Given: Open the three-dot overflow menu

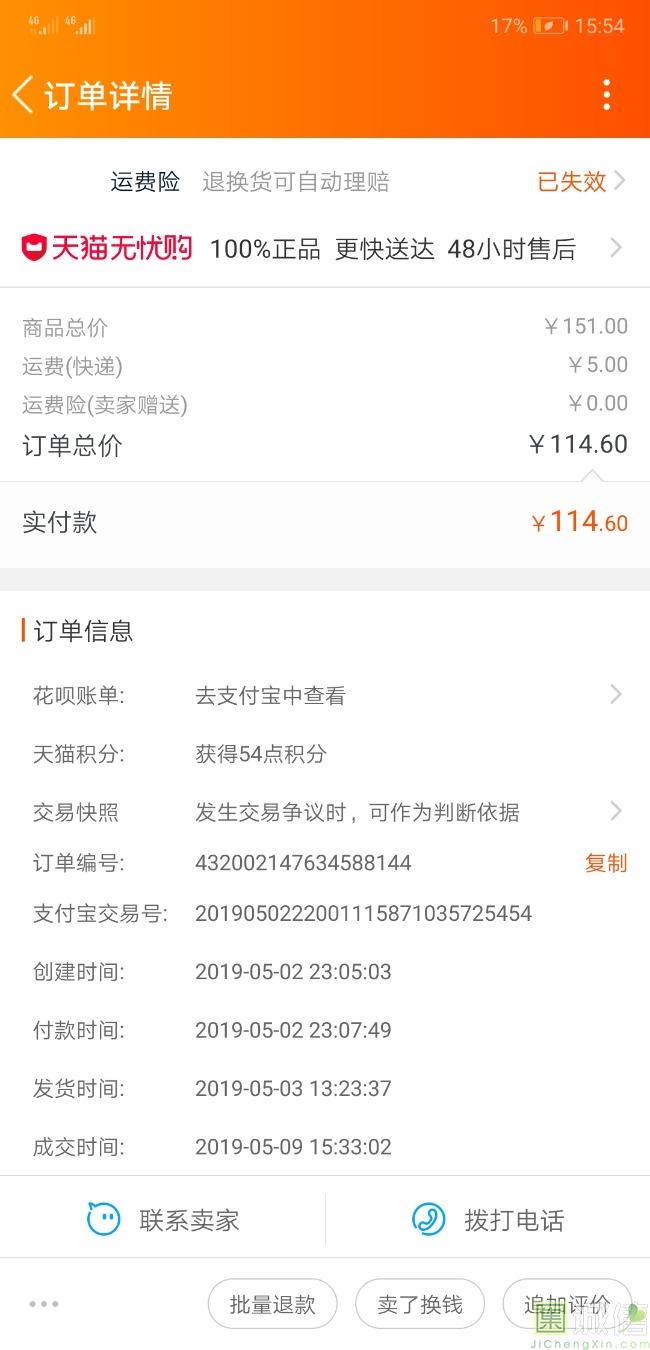Looking at the screenshot, I should [606, 95].
